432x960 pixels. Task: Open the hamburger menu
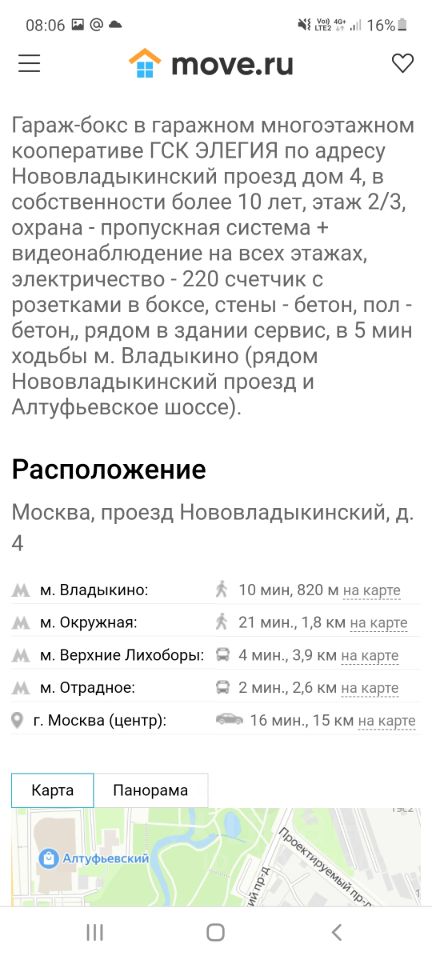[x=29, y=64]
